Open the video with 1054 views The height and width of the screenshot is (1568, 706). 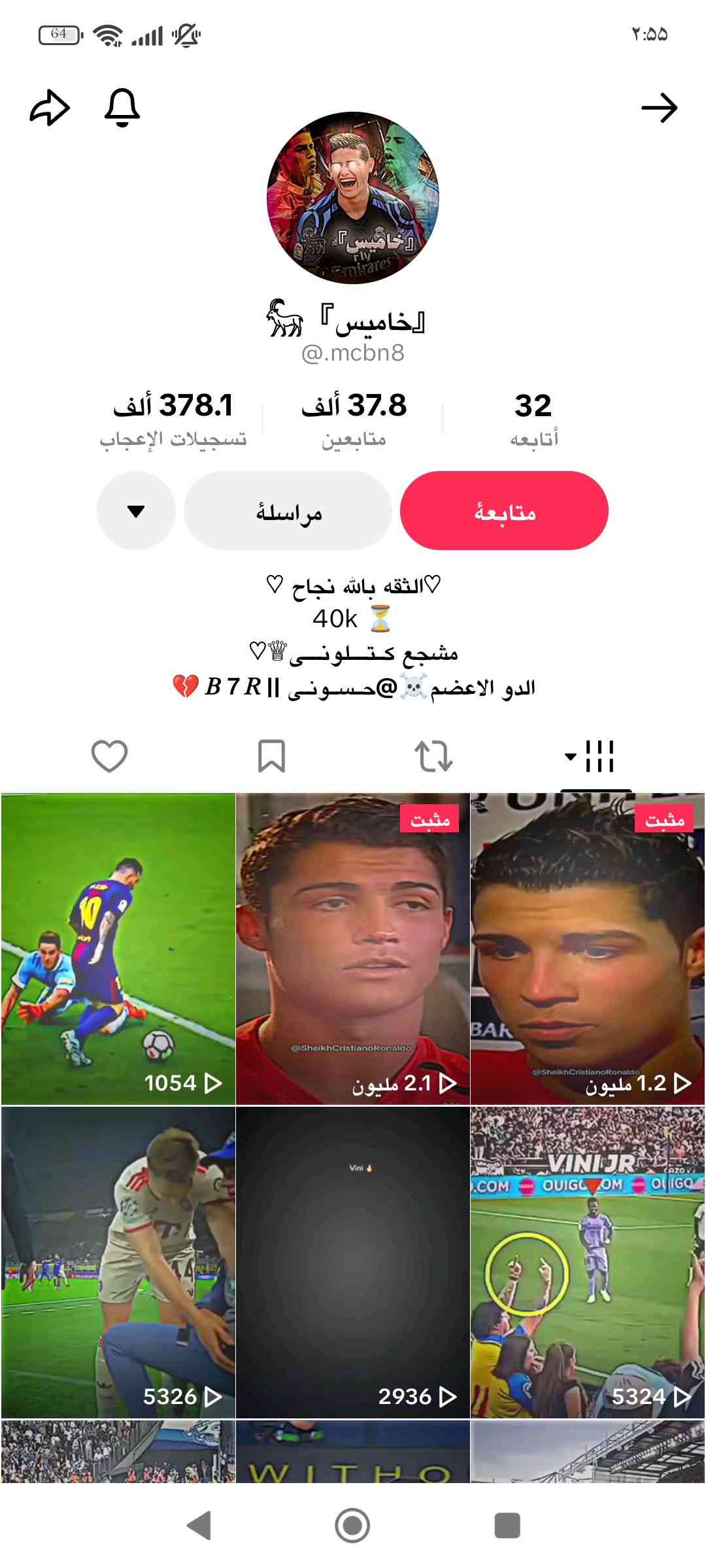click(118, 949)
